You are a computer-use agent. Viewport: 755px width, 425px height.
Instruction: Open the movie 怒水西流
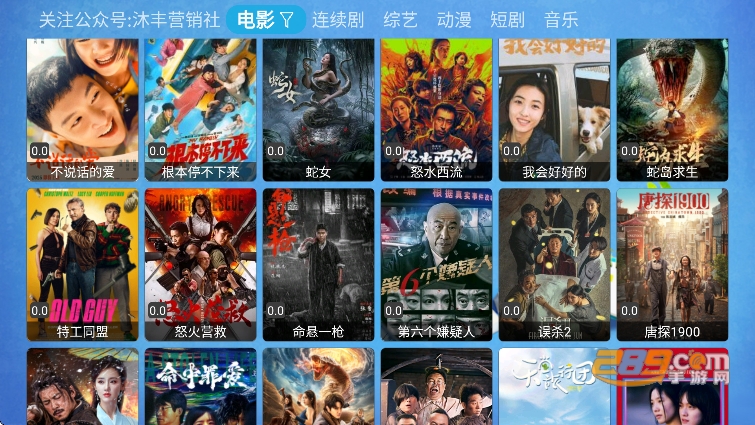click(436, 105)
